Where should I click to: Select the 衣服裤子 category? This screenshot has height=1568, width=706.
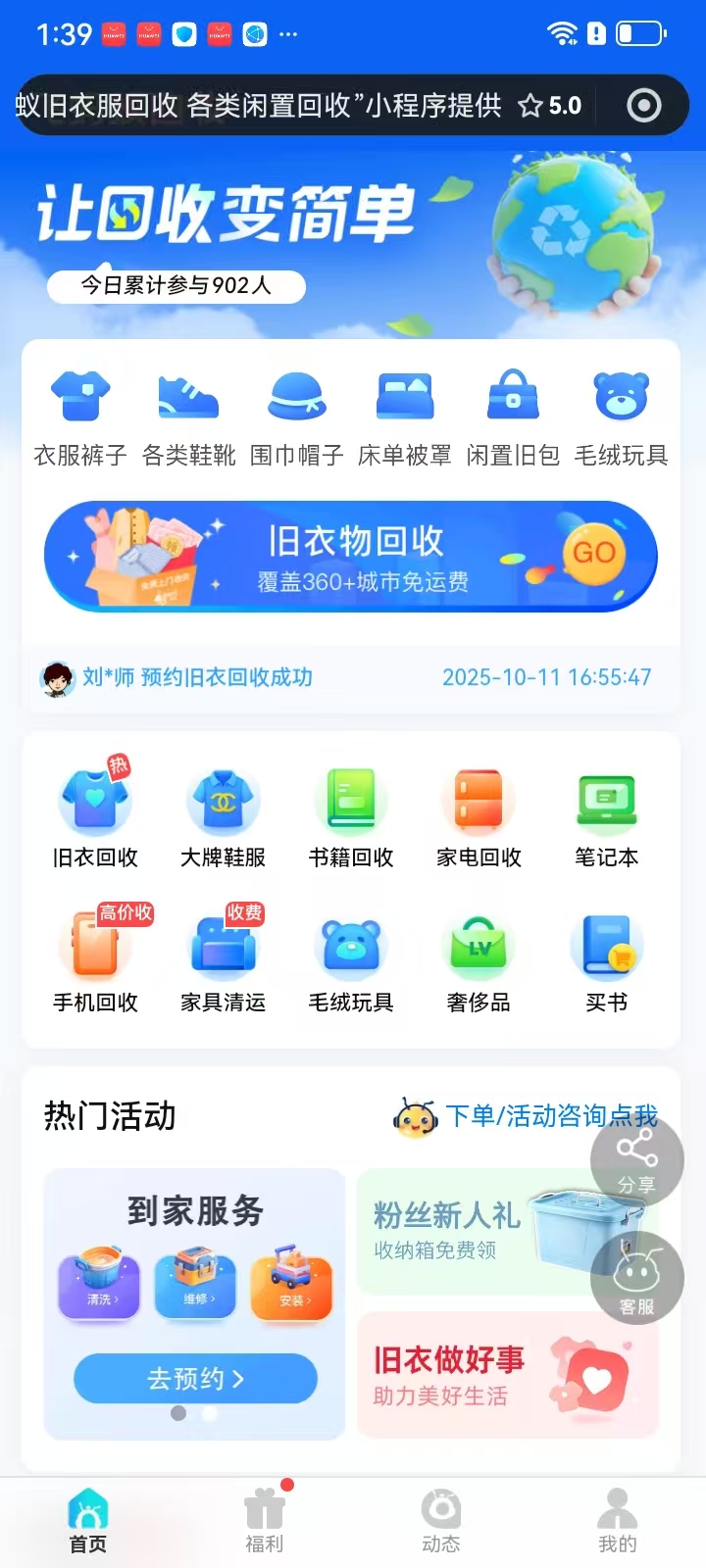click(x=80, y=418)
